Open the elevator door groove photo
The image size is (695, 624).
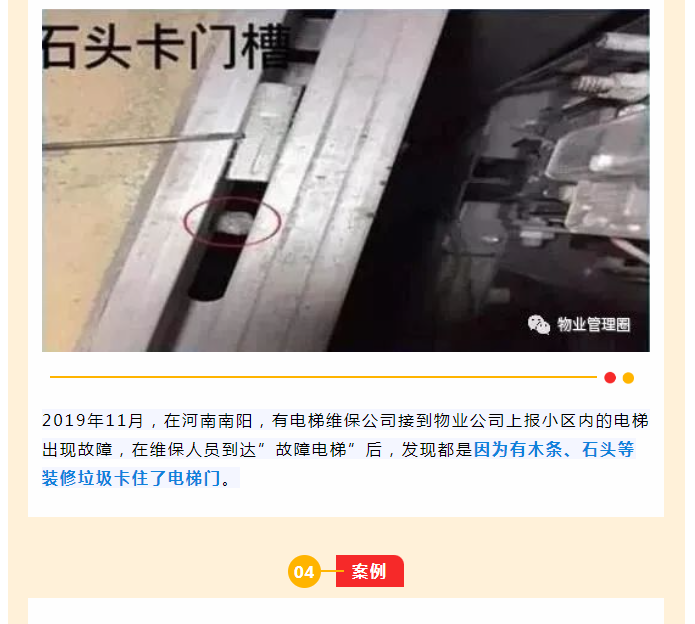click(345, 180)
